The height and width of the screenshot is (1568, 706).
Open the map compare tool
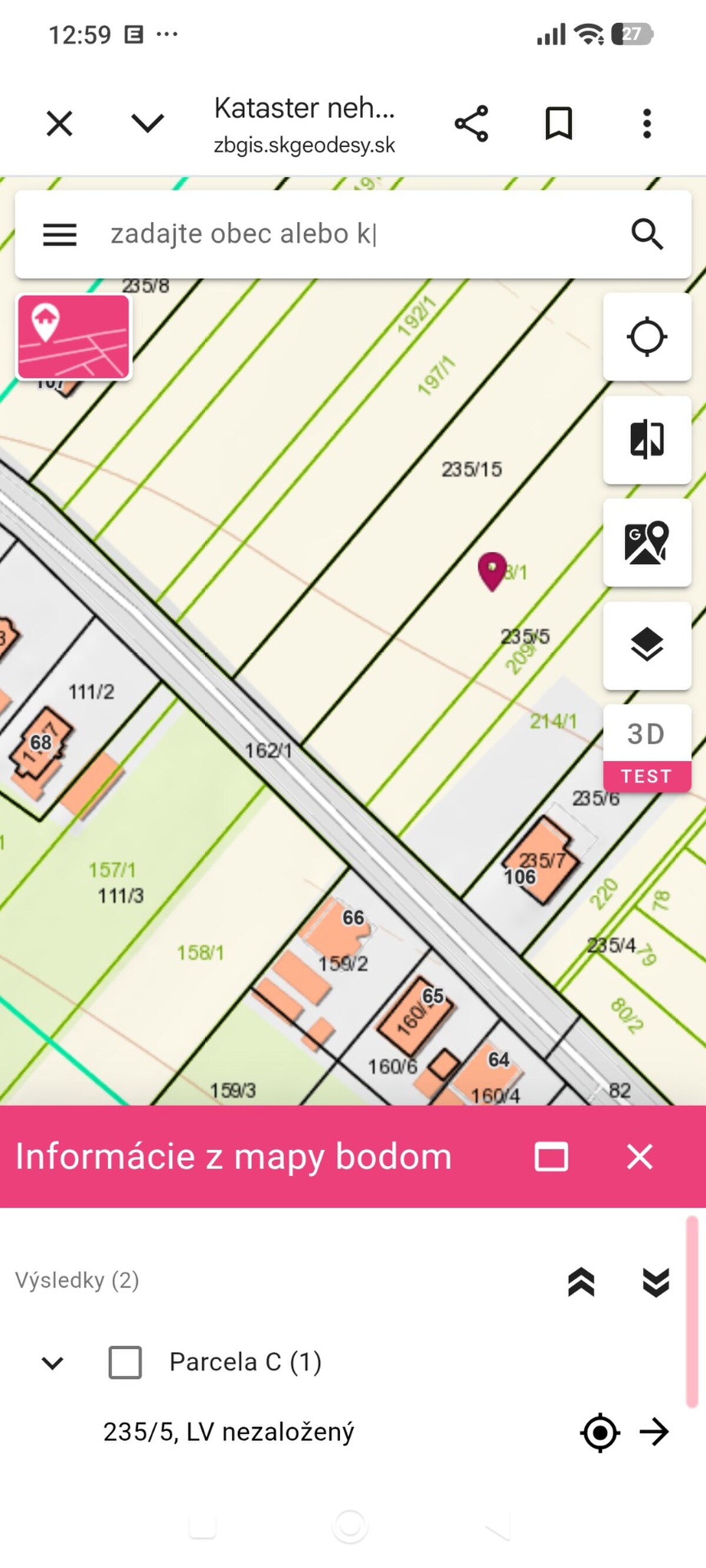(x=647, y=440)
